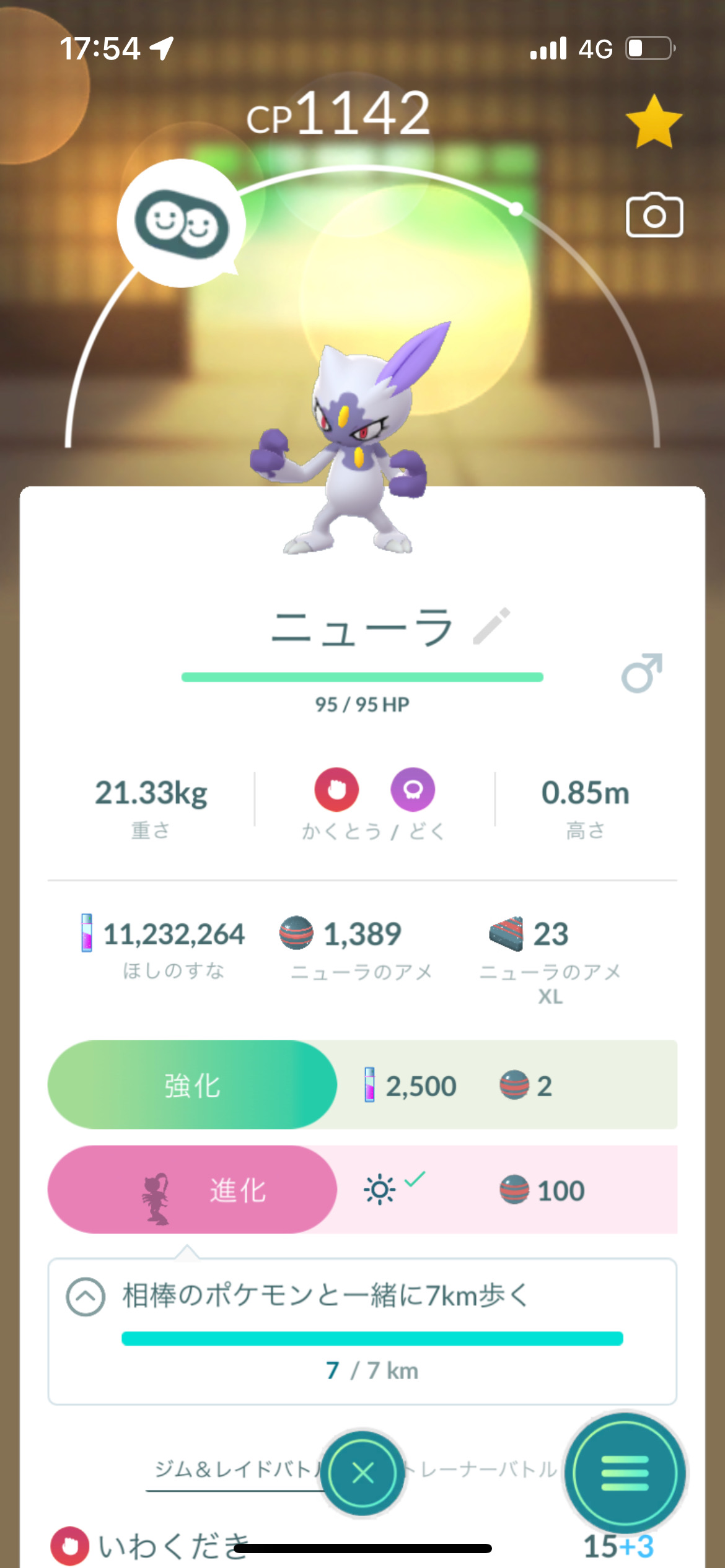
Task: Open the green hamburger menu button
Action: pos(625,1473)
